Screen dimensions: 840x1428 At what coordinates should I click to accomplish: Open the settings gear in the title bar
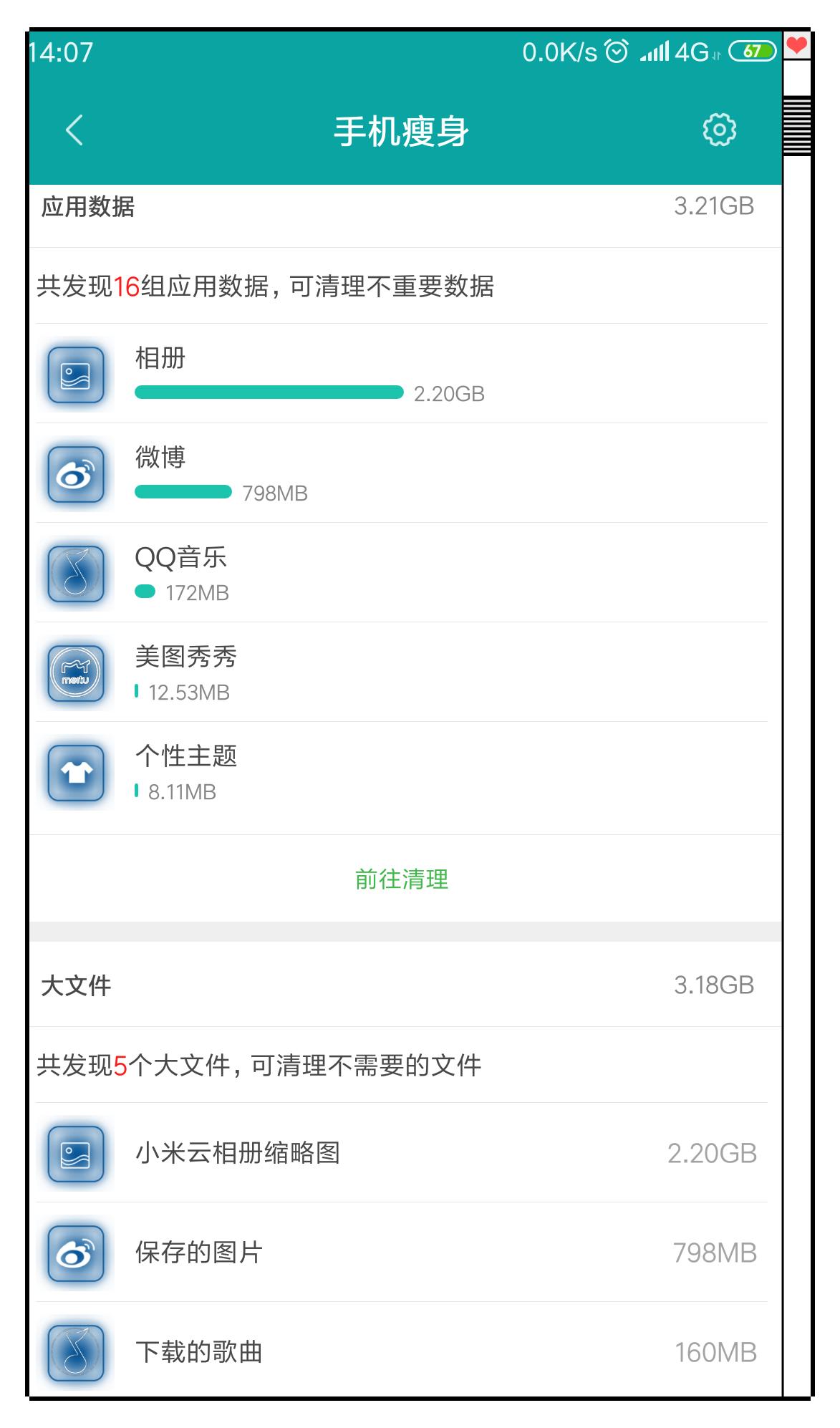pos(718,130)
